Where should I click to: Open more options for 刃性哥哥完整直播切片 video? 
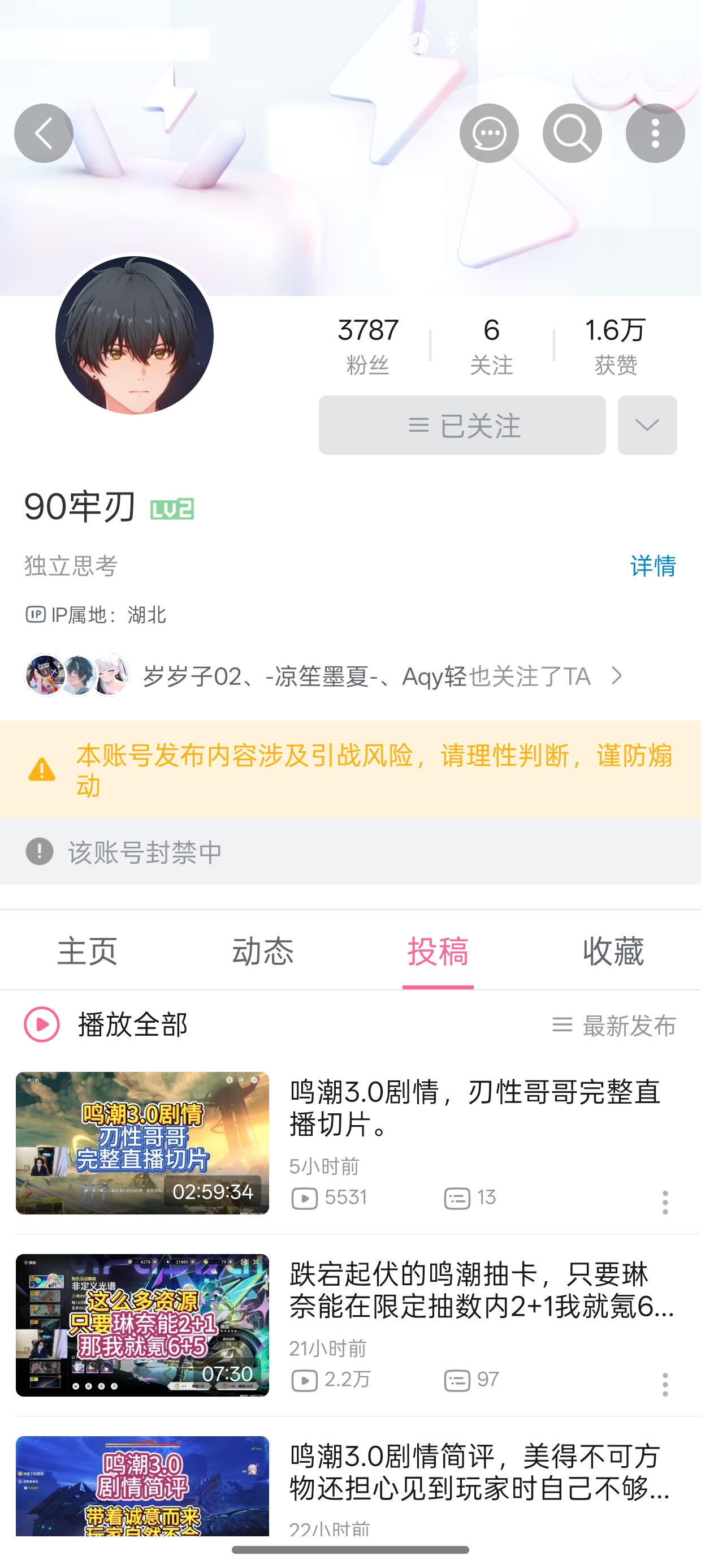point(665,1202)
